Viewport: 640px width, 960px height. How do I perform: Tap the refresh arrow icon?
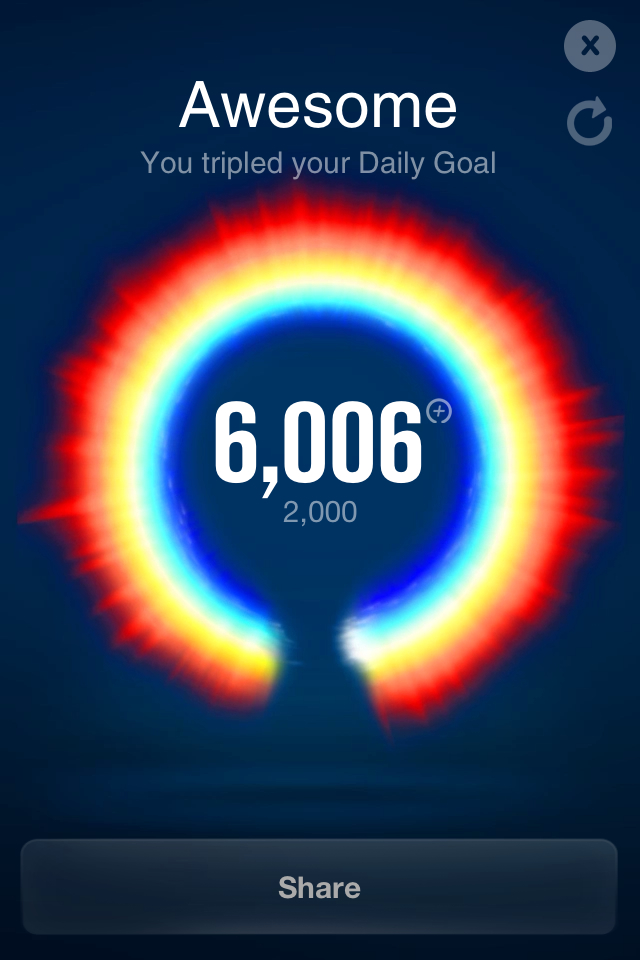click(589, 123)
